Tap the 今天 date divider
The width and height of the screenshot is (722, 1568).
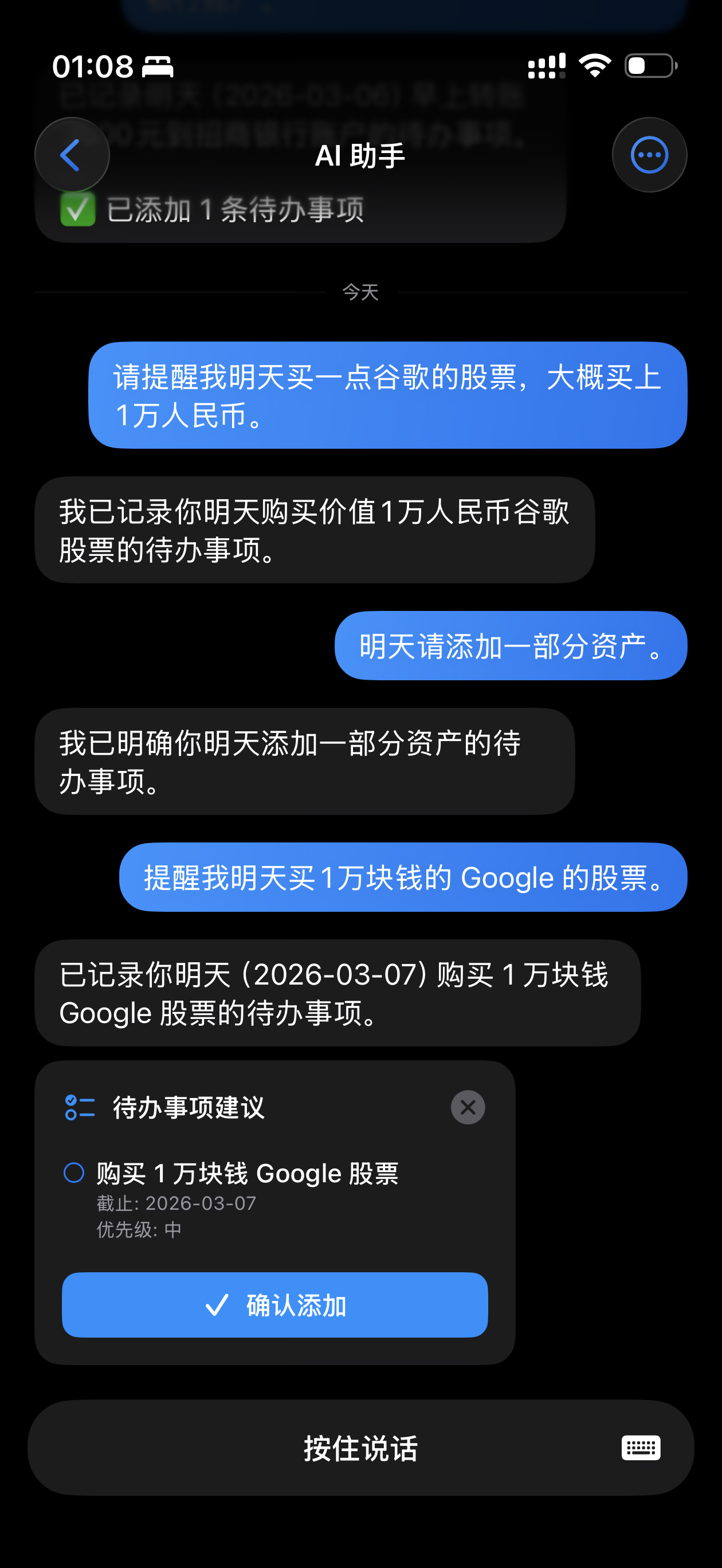point(360,293)
